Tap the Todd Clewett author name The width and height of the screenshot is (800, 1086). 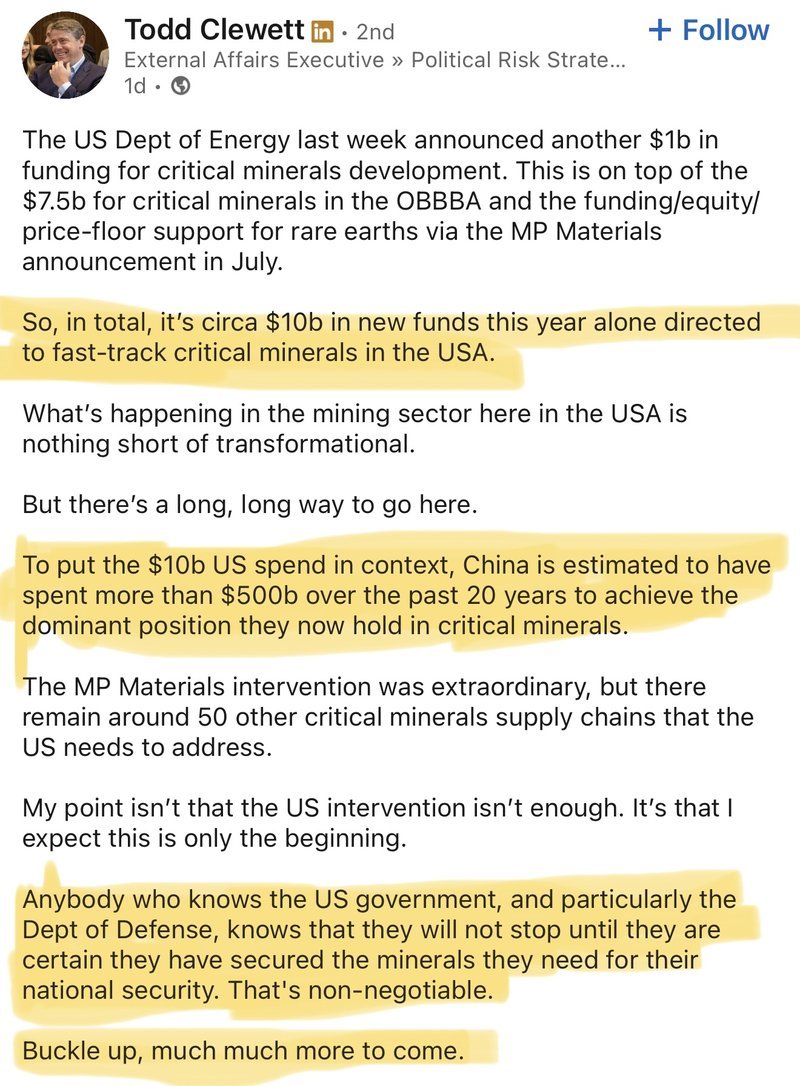[x=215, y=29]
